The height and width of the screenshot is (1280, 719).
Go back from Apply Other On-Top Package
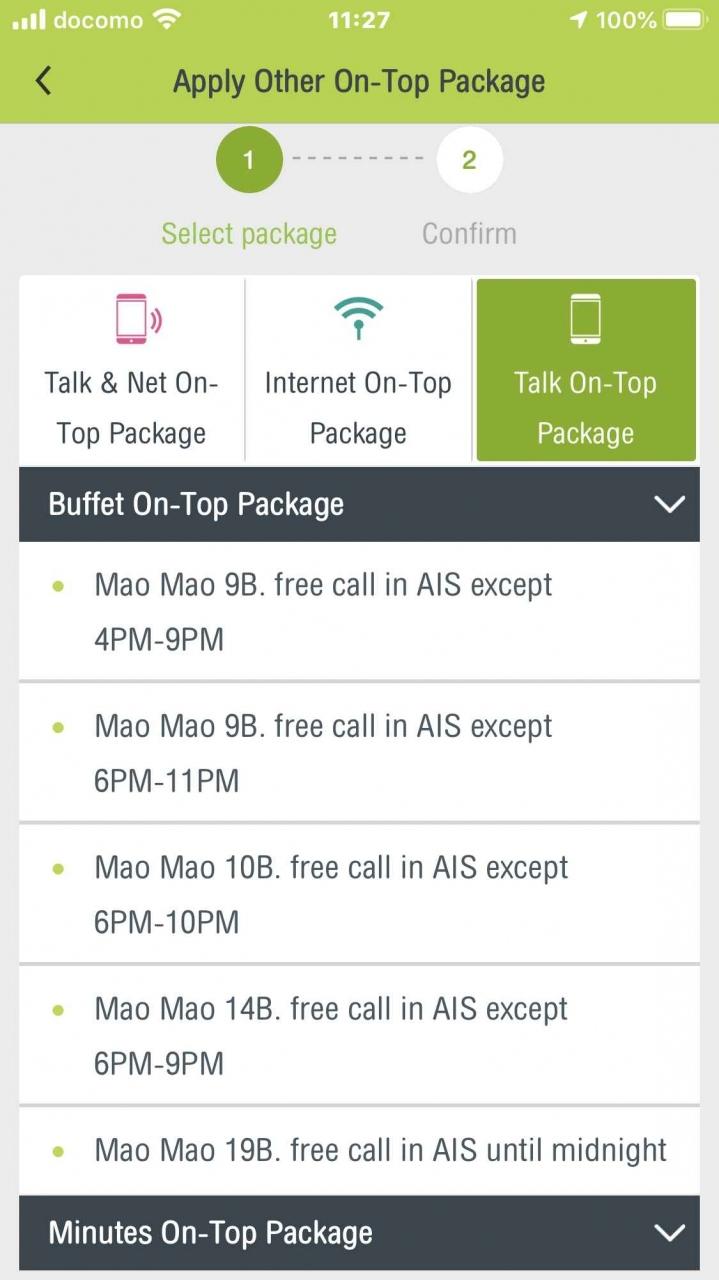click(x=43, y=81)
